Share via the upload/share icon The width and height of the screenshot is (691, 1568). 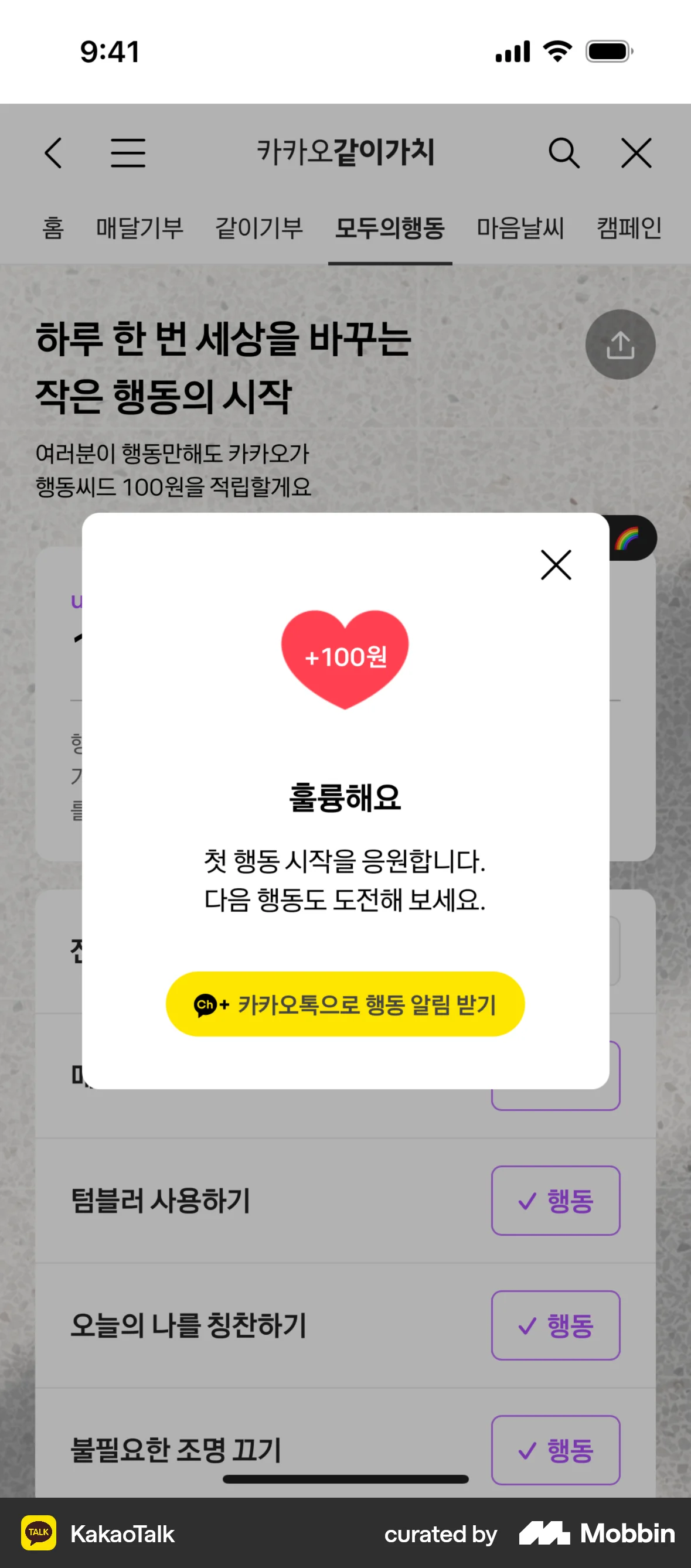click(x=619, y=345)
